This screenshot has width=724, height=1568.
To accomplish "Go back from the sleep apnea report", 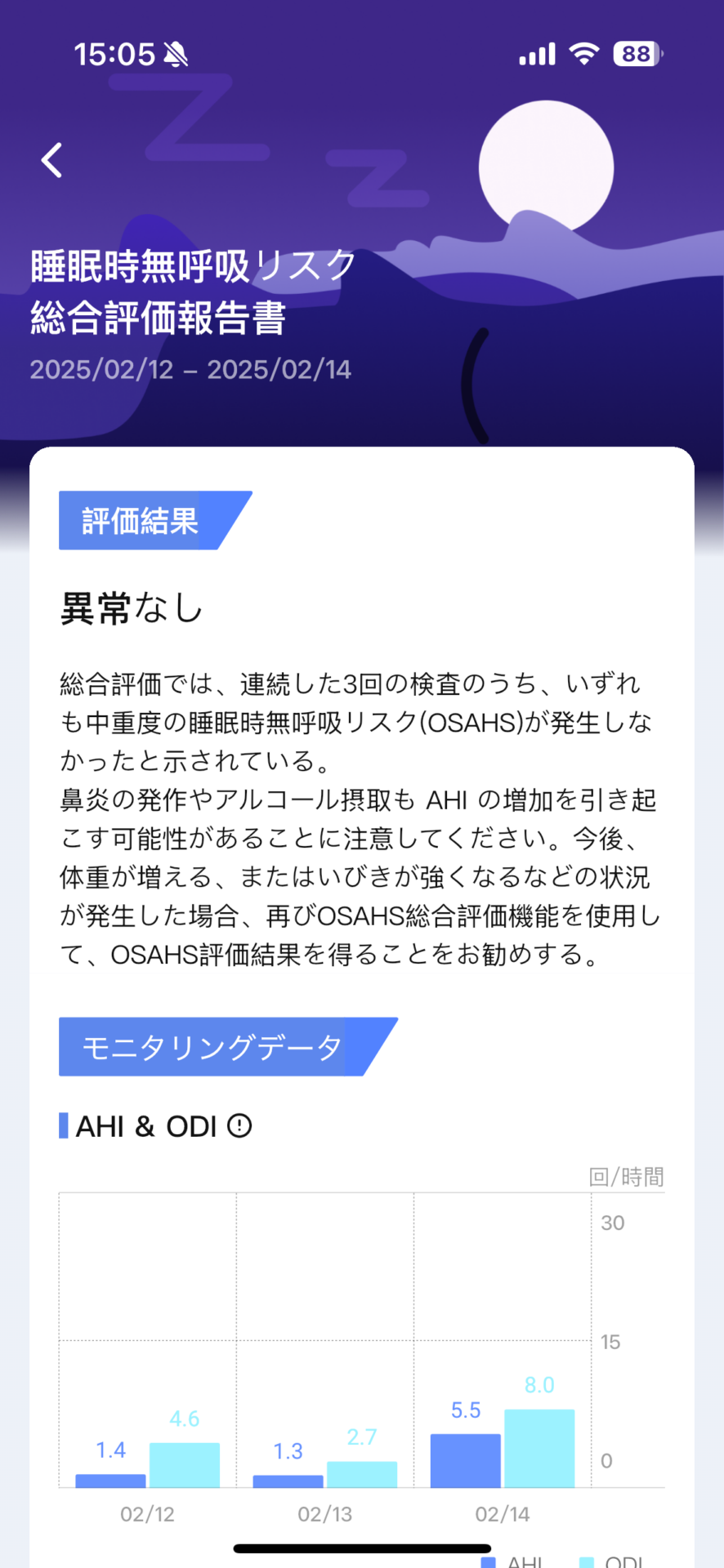I will pyautogui.click(x=52, y=160).
